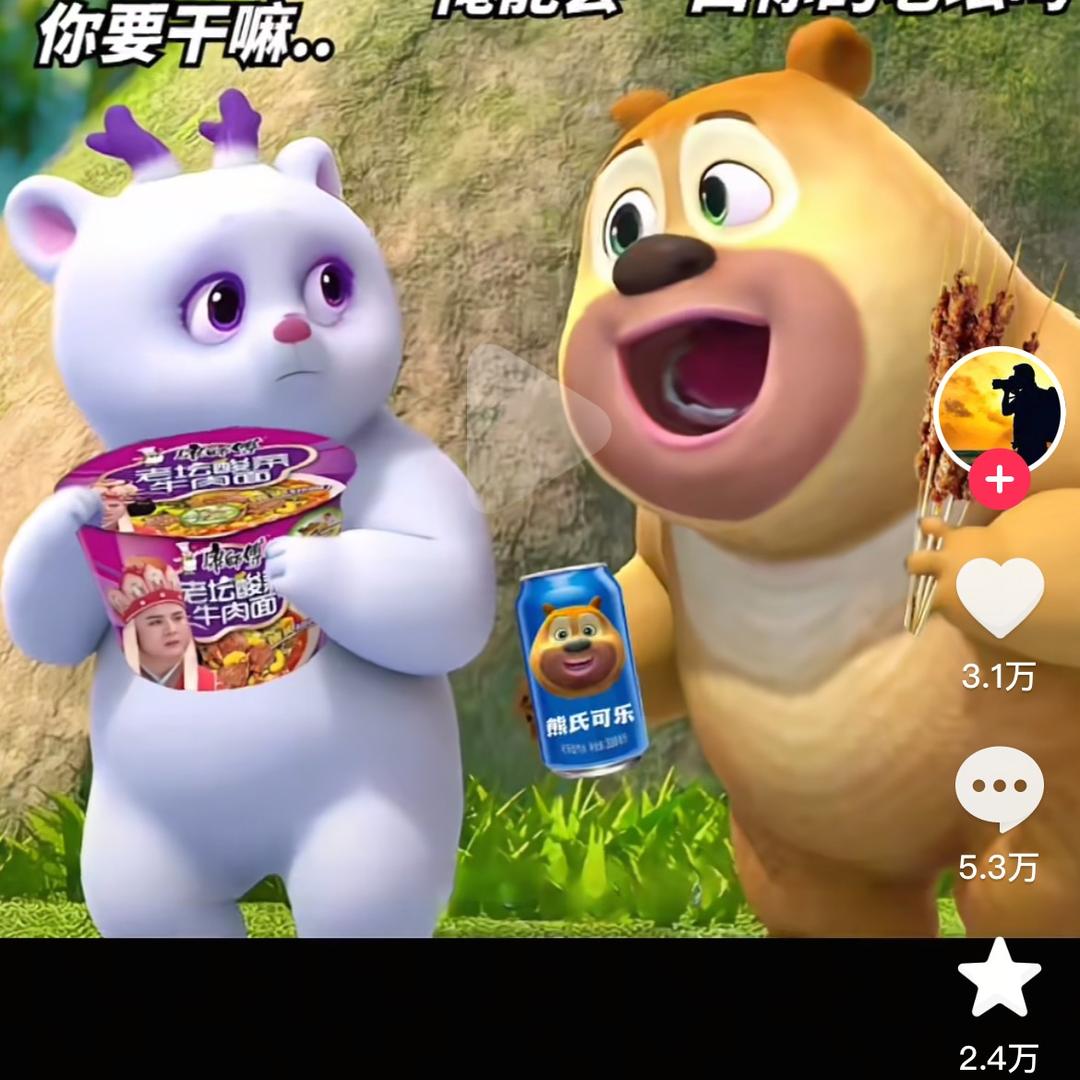Add this video to favorites with the star

[x=999, y=977]
